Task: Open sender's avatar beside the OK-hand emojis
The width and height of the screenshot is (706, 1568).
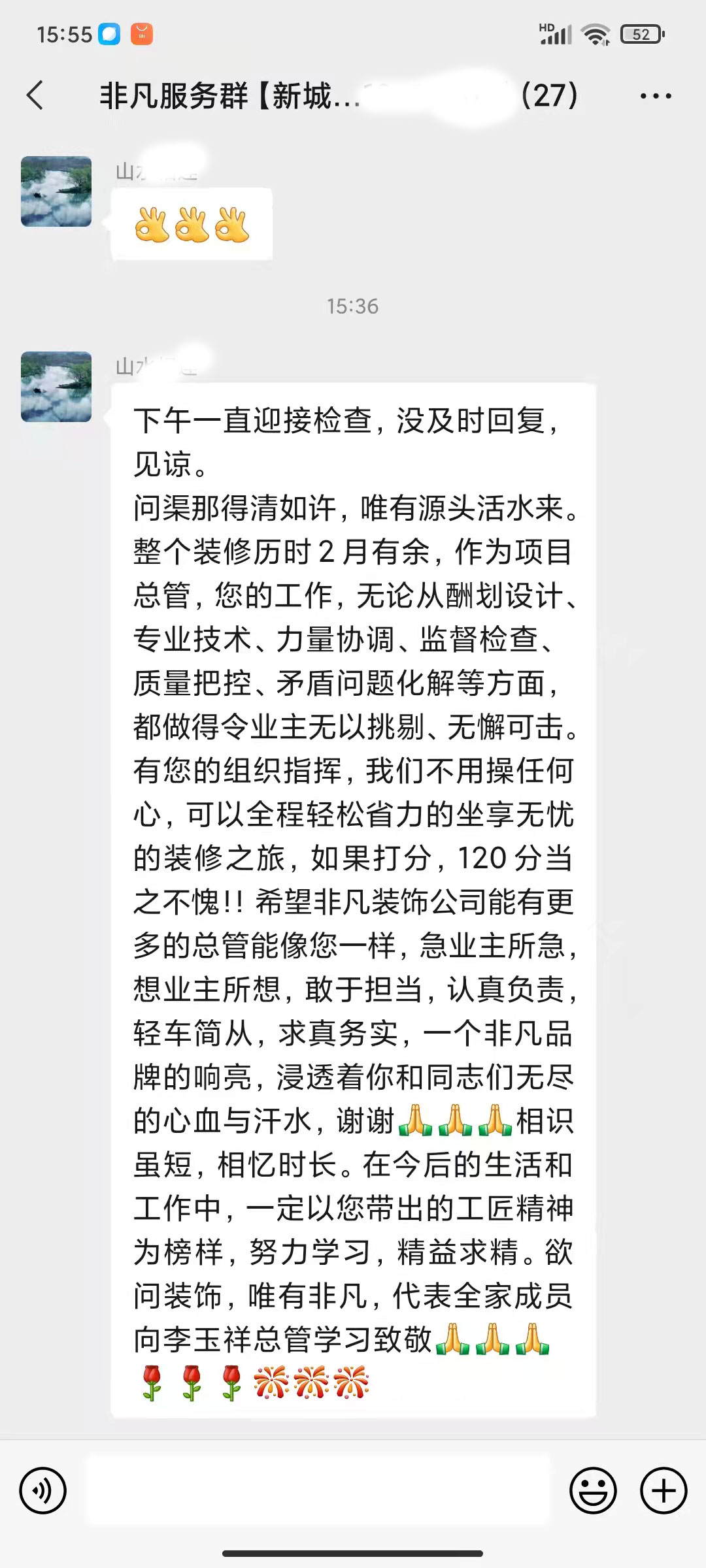Action: pyautogui.click(x=56, y=191)
